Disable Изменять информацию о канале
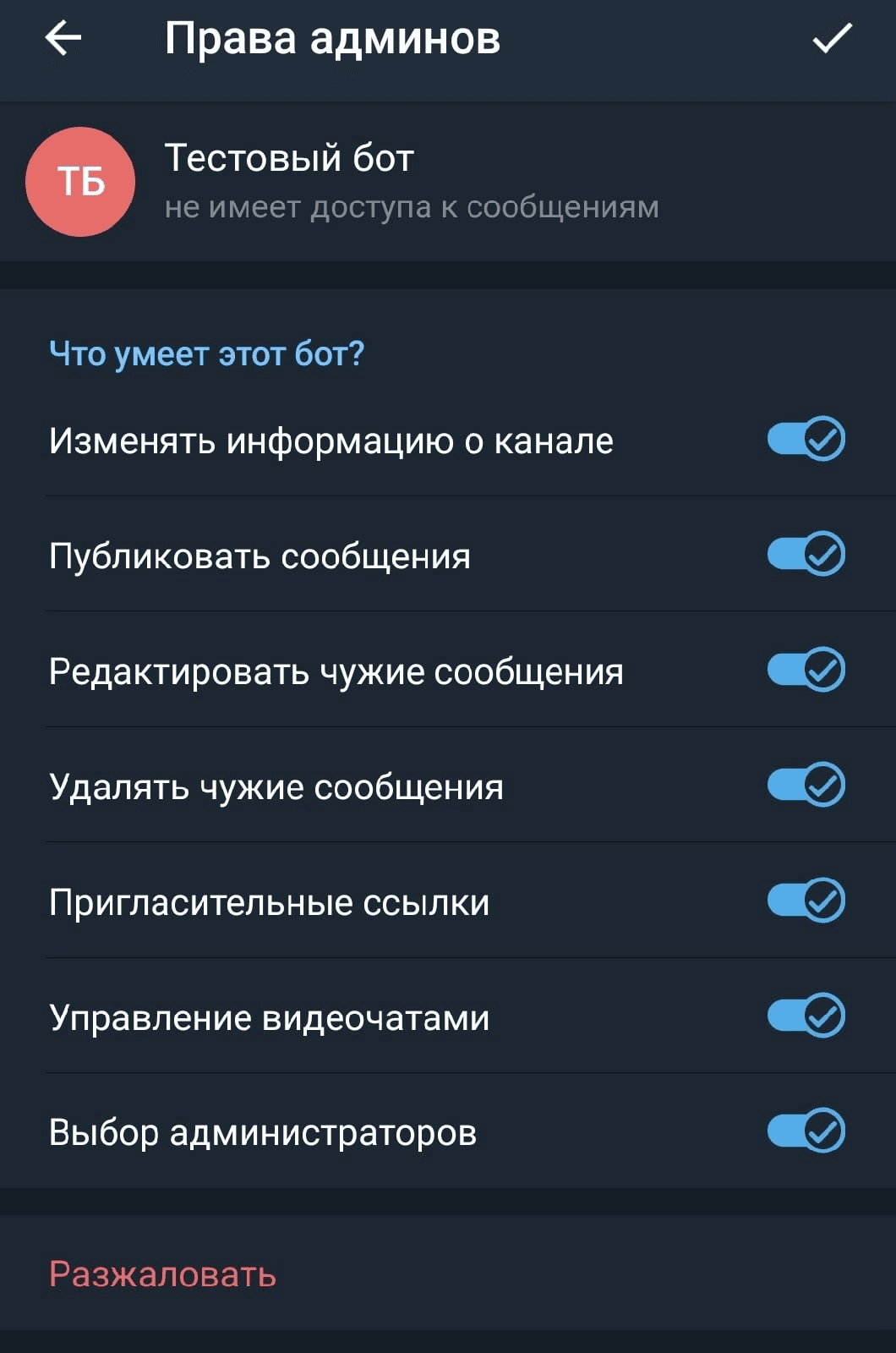The width and height of the screenshot is (896, 1353). (x=805, y=438)
